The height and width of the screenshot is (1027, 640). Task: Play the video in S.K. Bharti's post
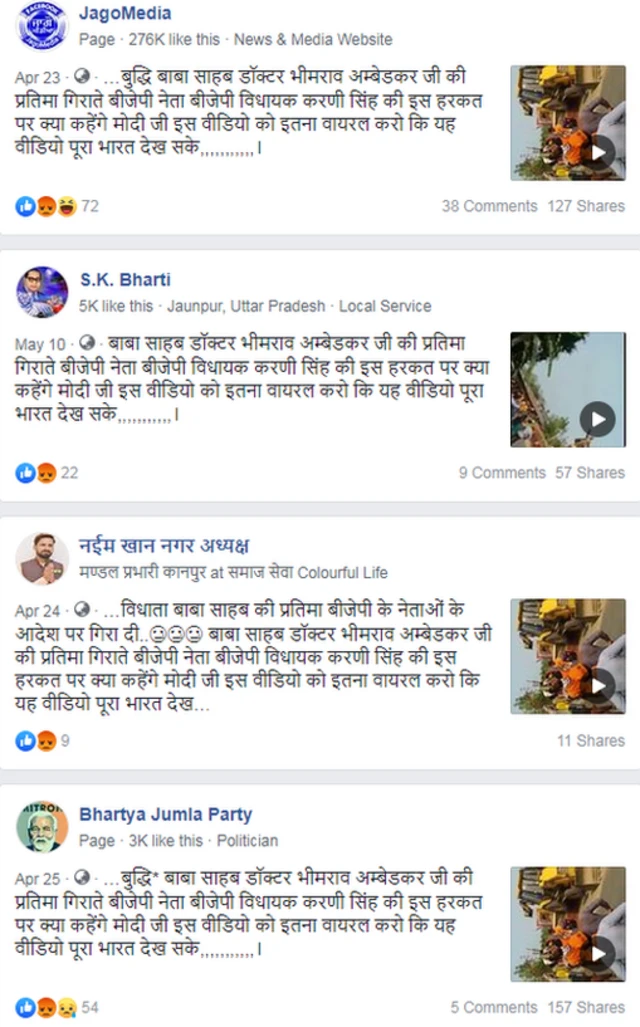598,418
